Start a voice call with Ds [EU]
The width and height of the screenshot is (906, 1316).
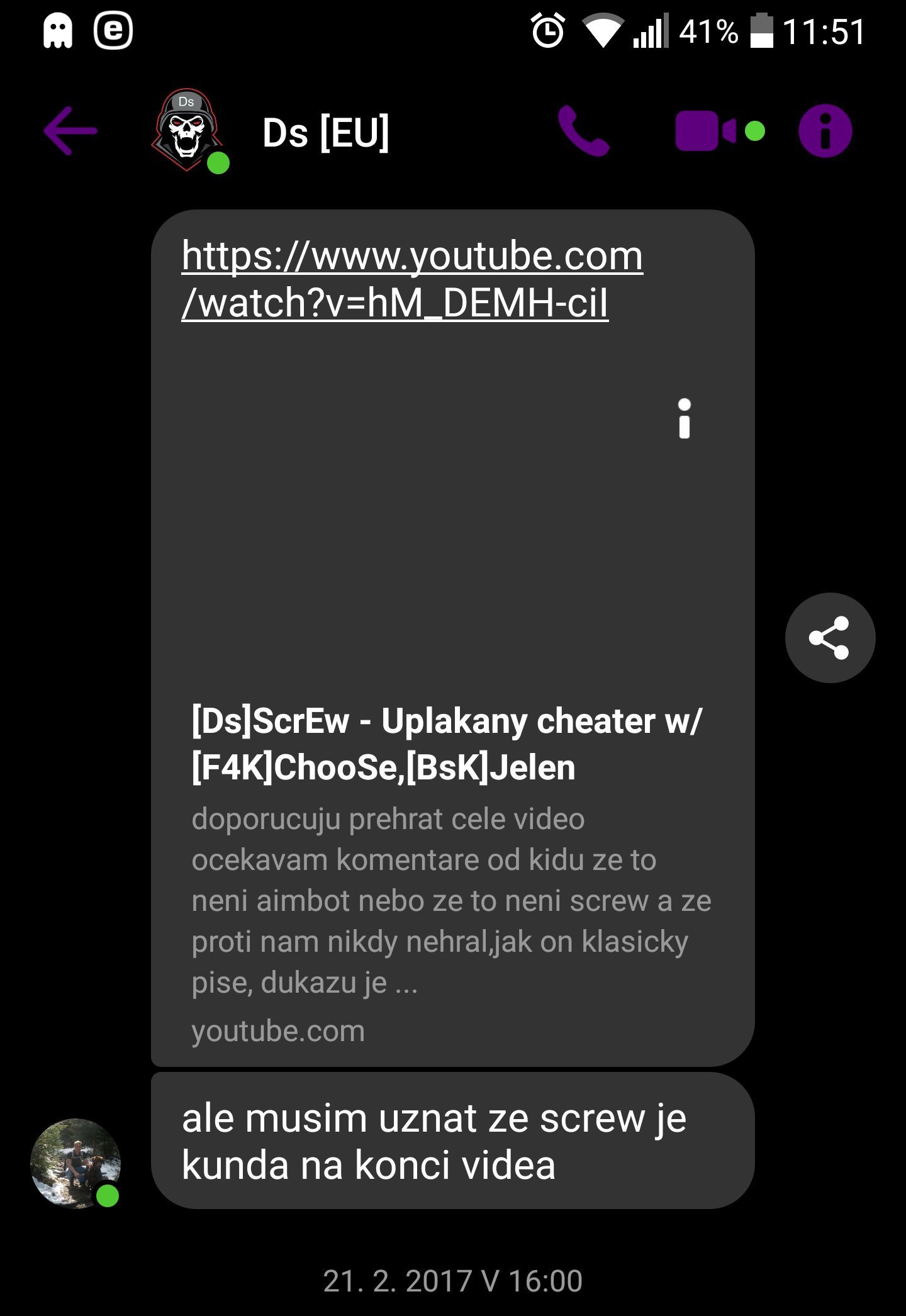pyautogui.click(x=583, y=131)
